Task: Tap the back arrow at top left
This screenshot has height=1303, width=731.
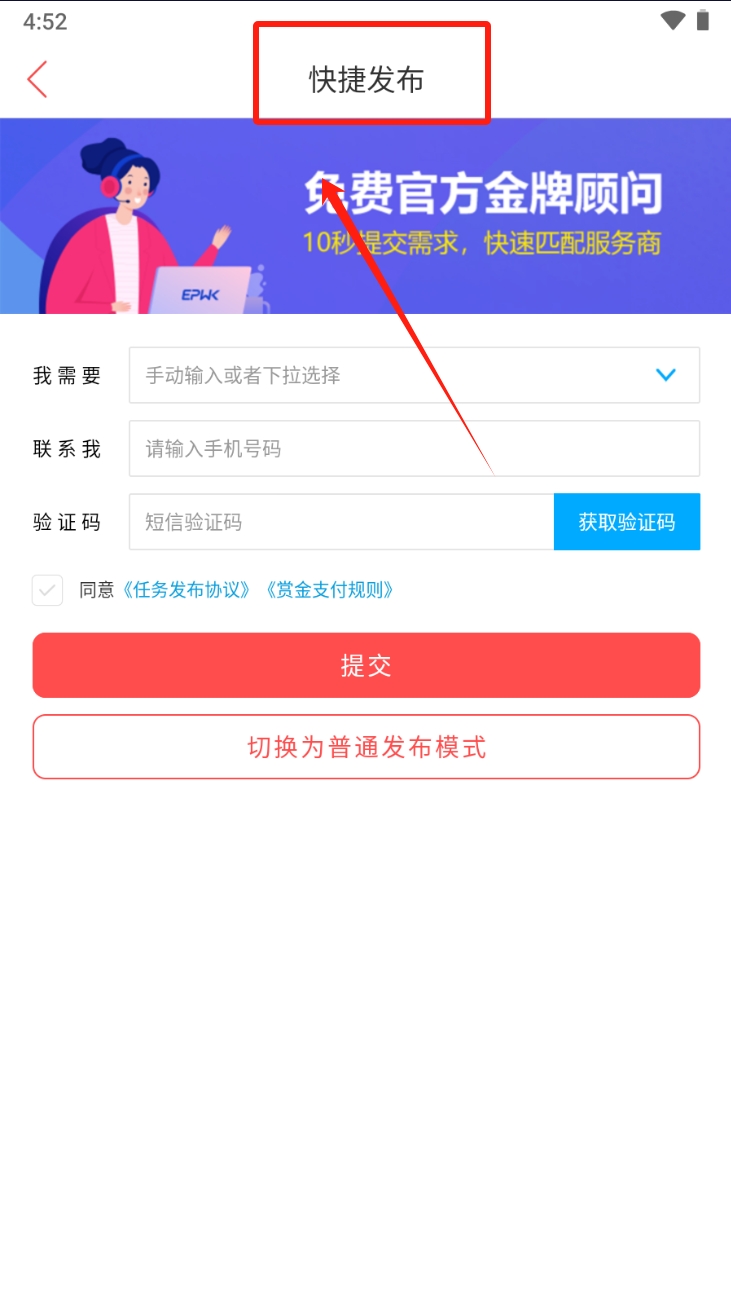Action: pyautogui.click(x=38, y=79)
